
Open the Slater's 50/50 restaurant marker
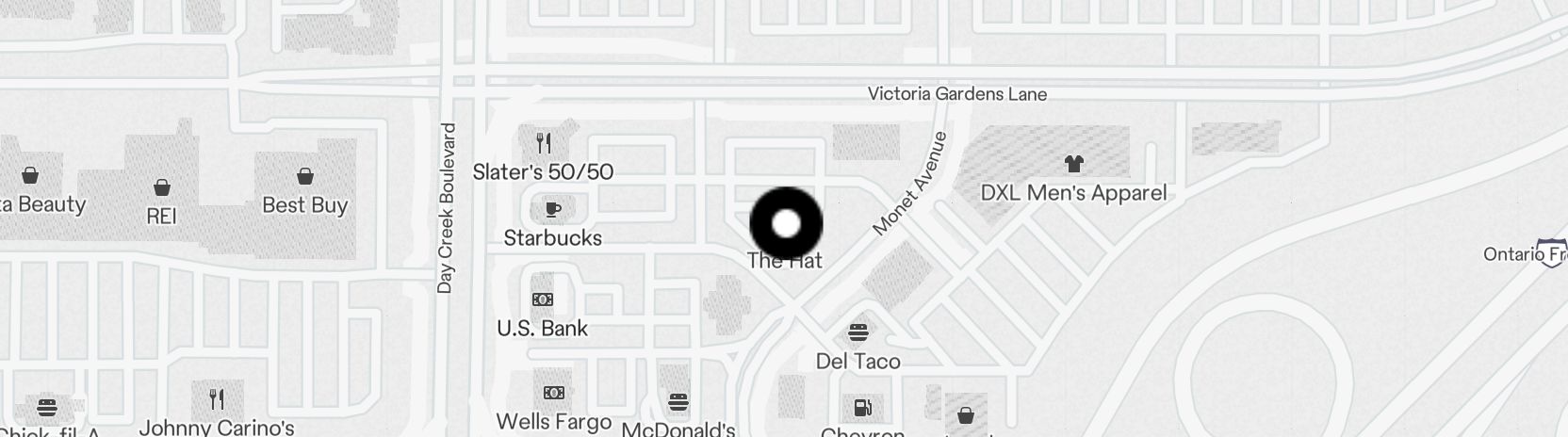point(543,144)
